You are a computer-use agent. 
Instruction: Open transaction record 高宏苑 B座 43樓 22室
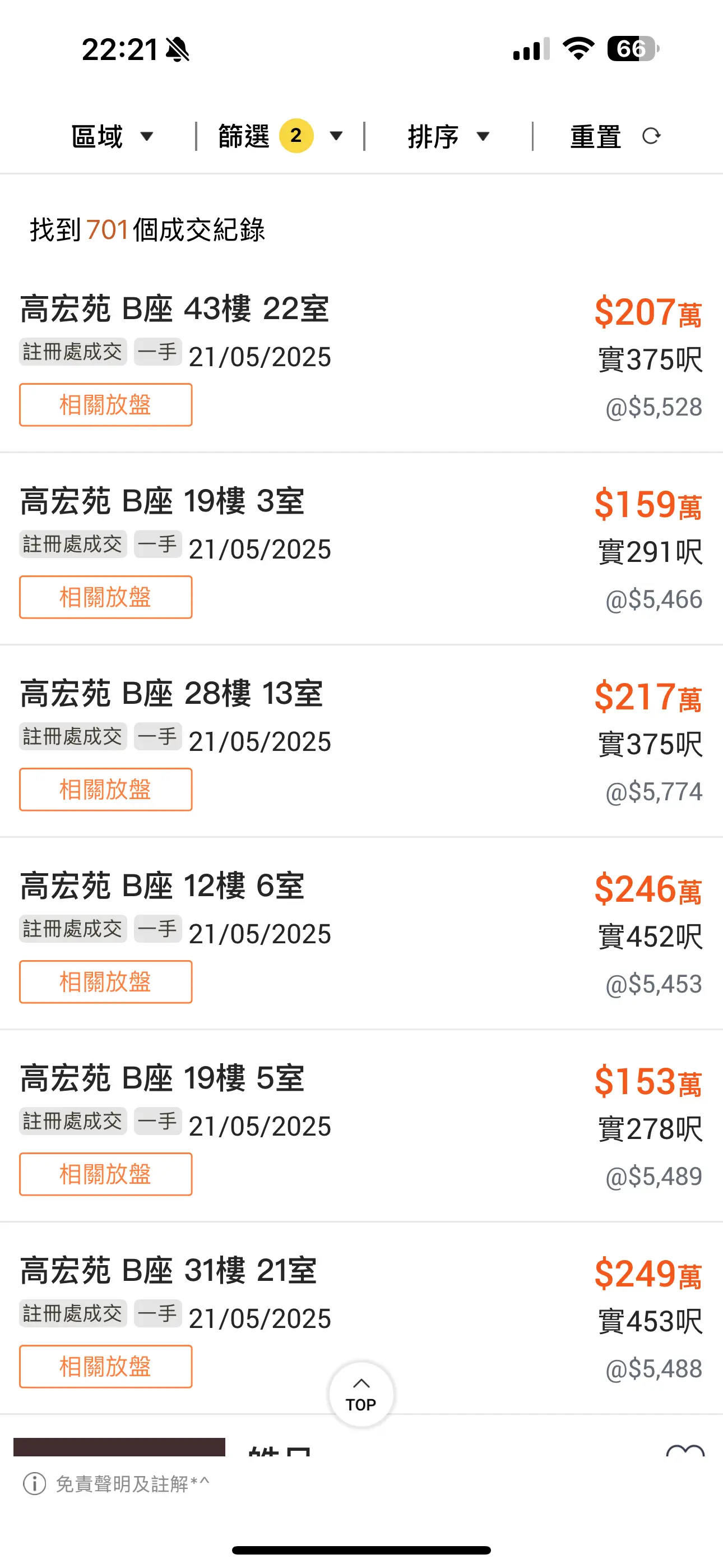point(361,359)
